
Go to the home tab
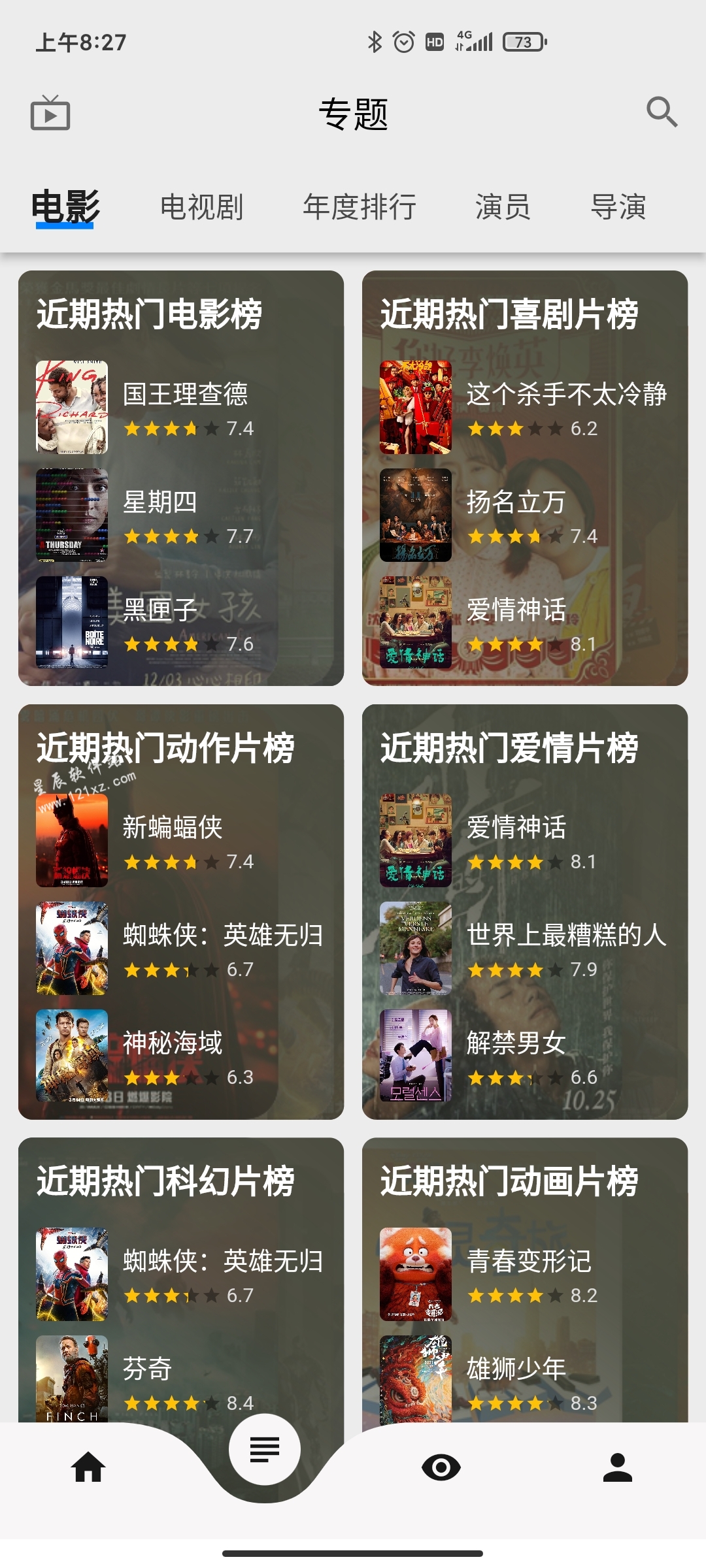(x=88, y=1467)
